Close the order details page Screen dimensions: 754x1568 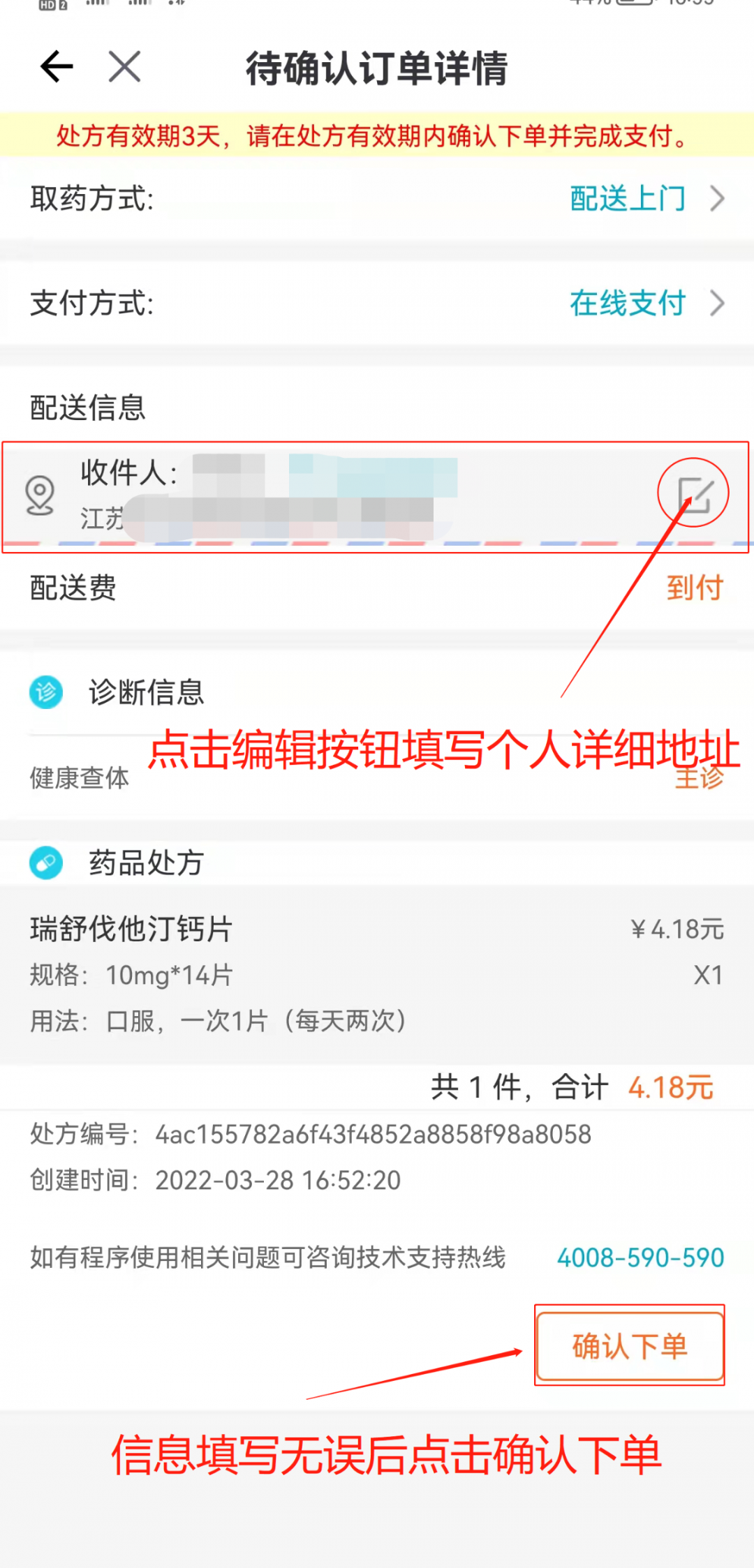pos(125,67)
